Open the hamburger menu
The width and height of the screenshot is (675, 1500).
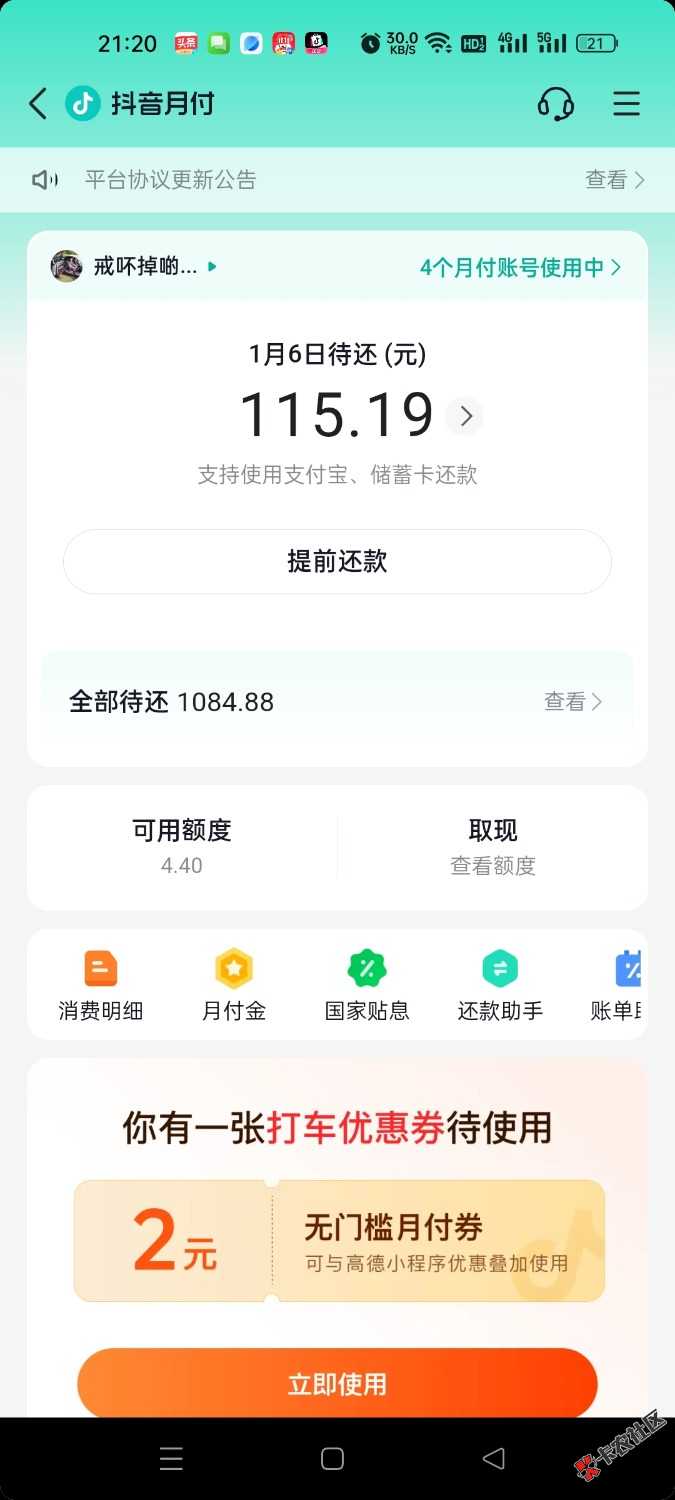click(x=626, y=104)
